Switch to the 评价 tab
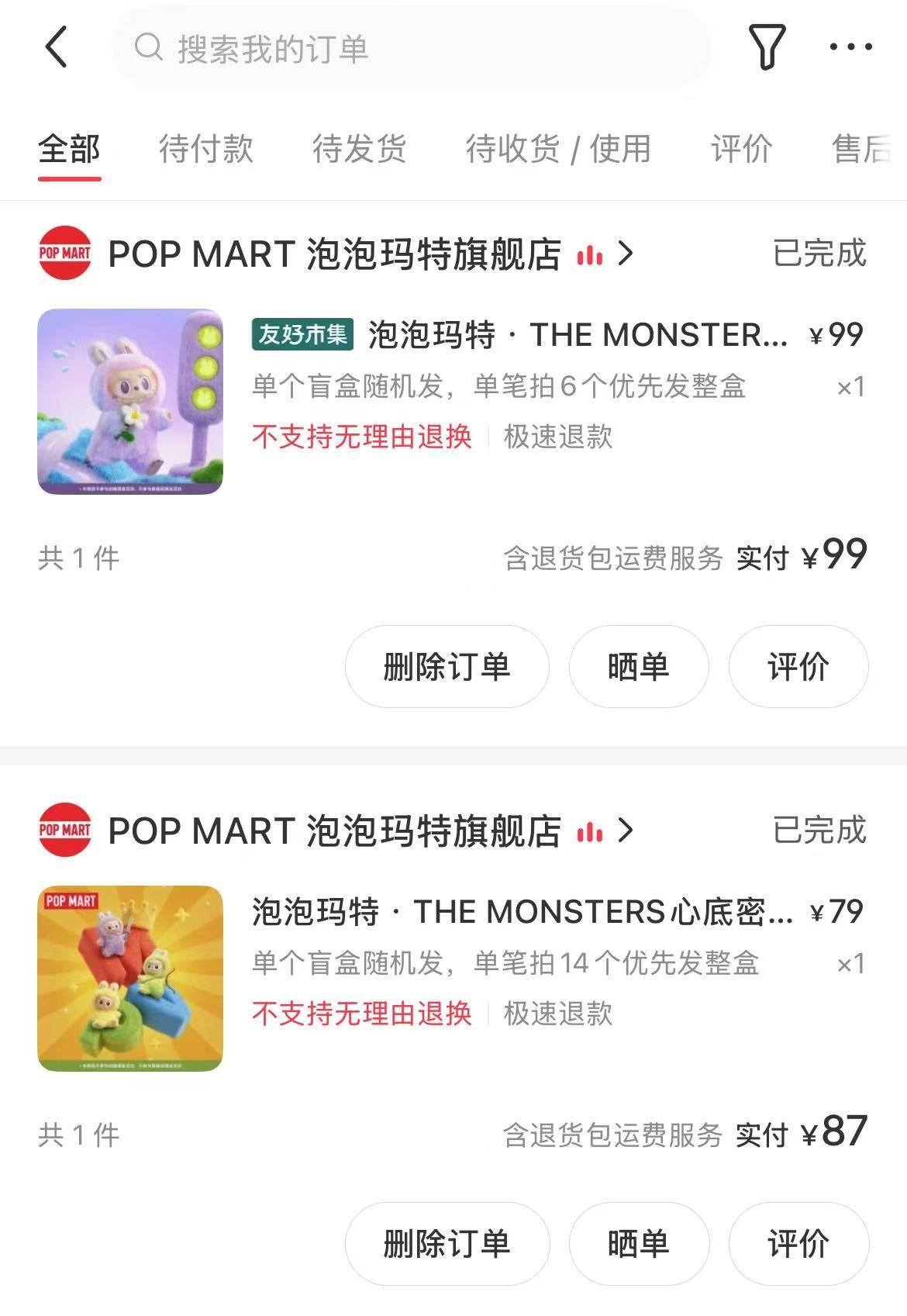Image resolution: width=907 pixels, height=1316 pixels. [742, 149]
